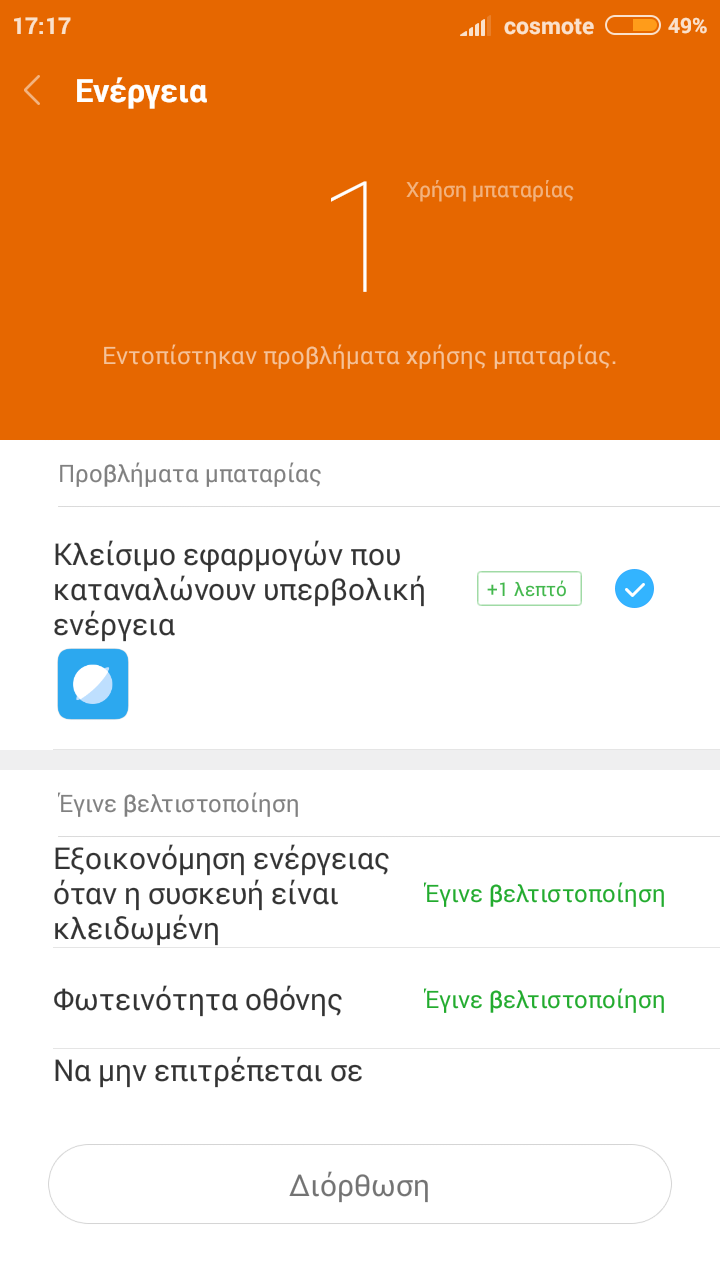
Task: Go back from the Ενέργεια screen
Action: pyautogui.click(x=33, y=91)
